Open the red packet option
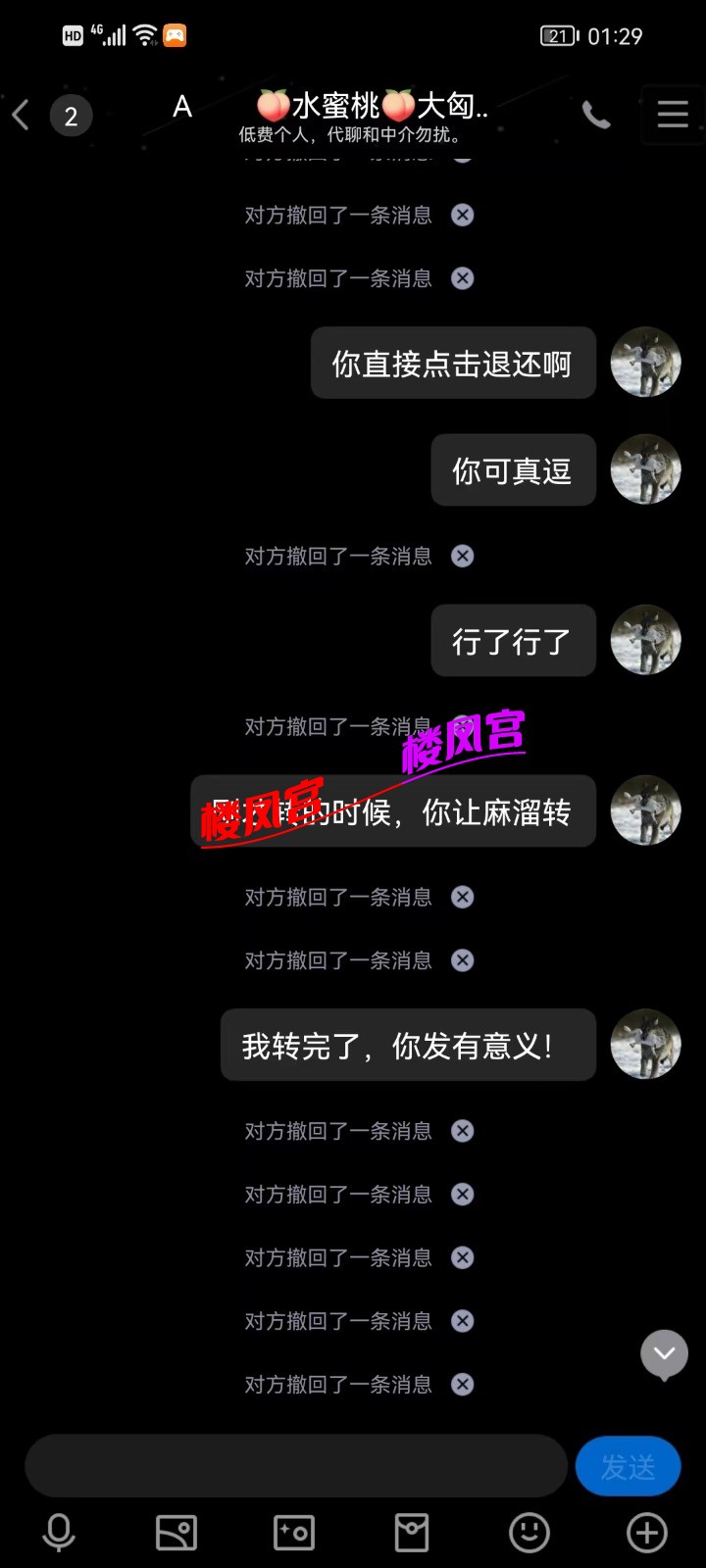This screenshot has width=706, height=1568. pyautogui.click(x=412, y=1533)
